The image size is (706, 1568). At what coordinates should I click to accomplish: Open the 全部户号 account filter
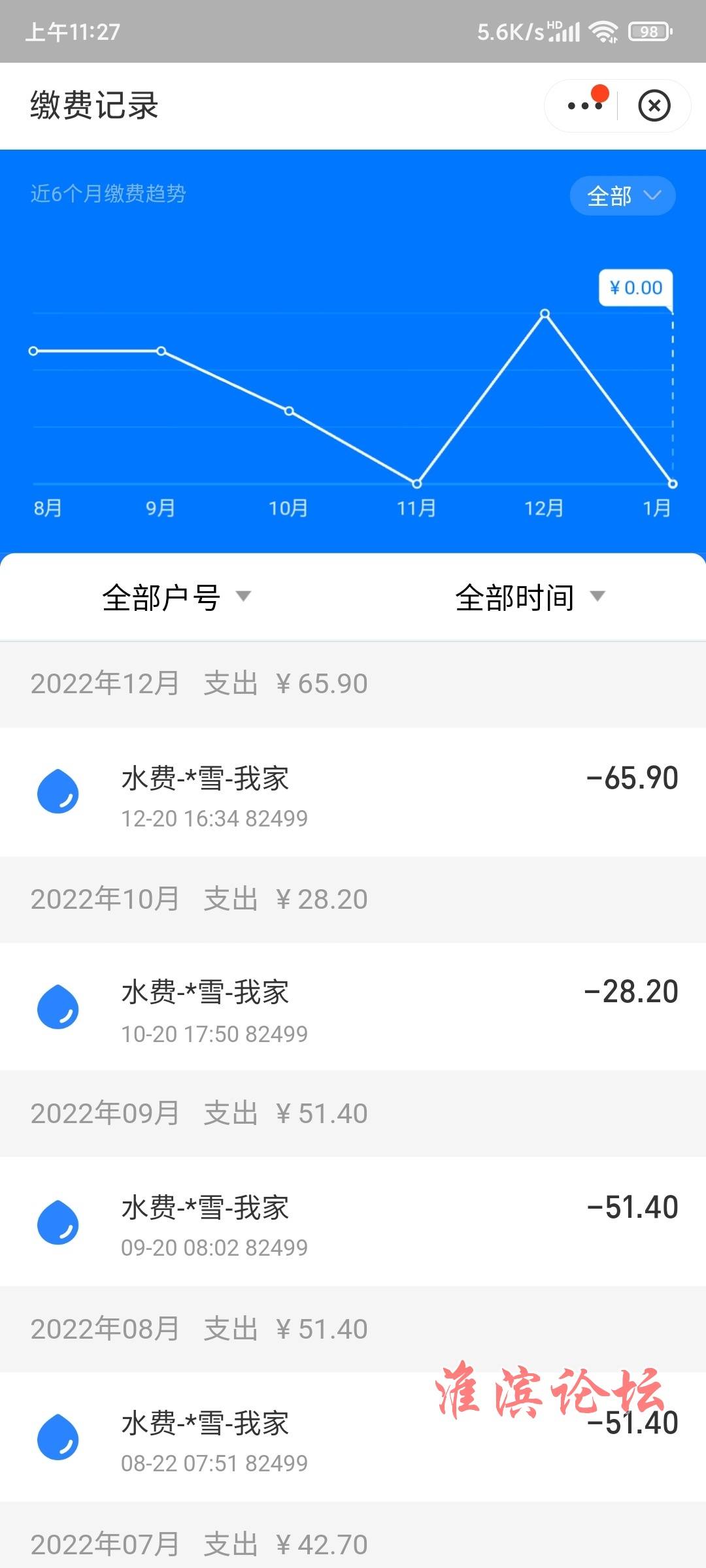point(176,597)
